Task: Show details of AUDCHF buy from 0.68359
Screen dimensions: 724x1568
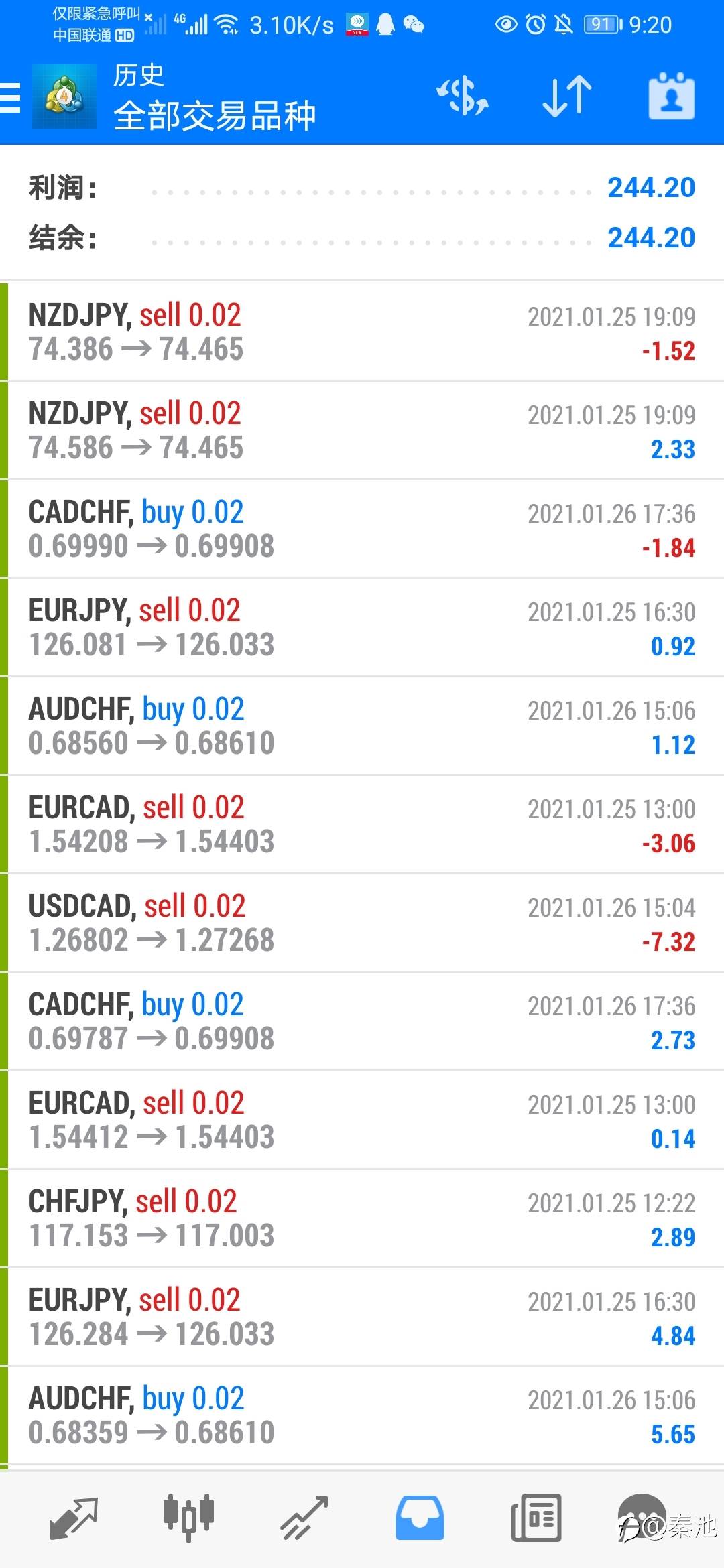Action: coord(362,1416)
